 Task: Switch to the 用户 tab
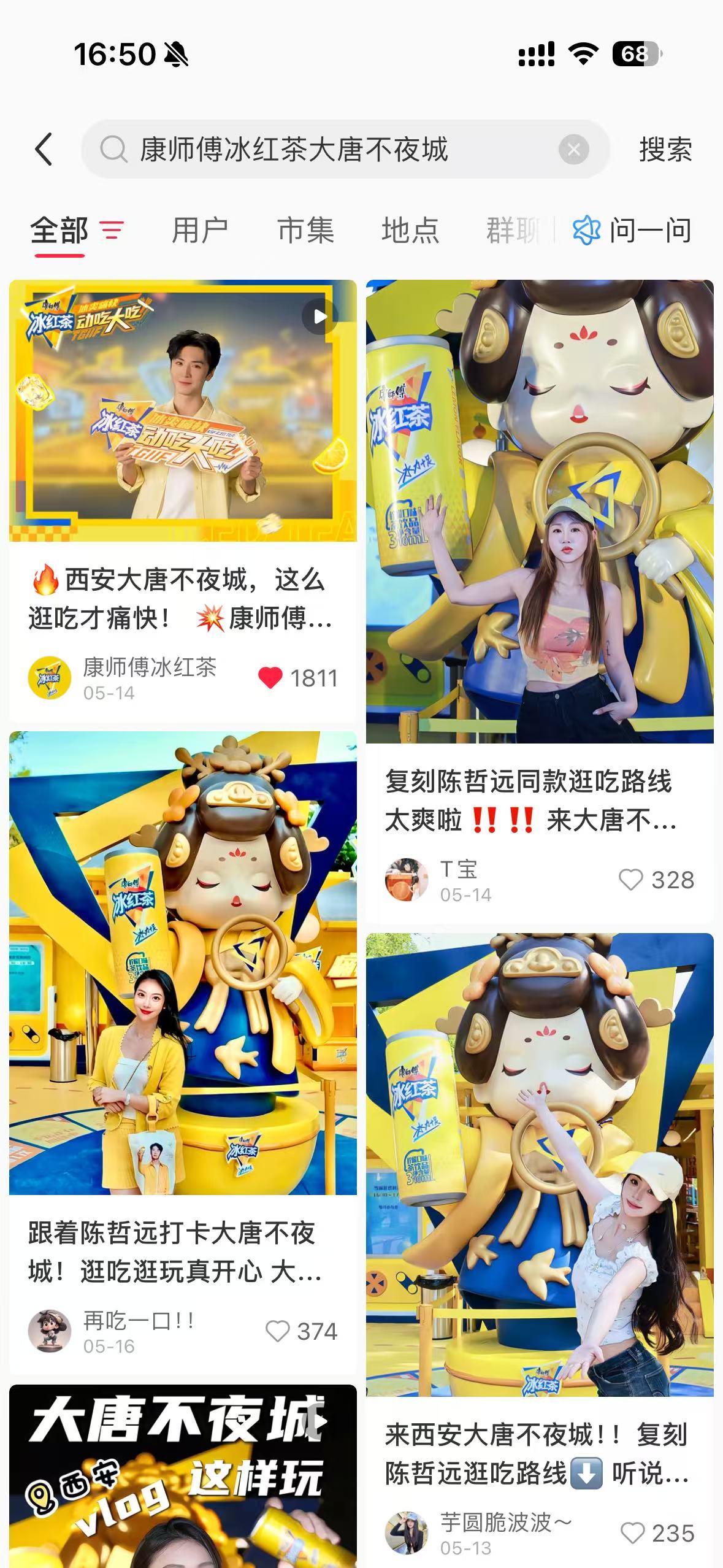point(200,231)
